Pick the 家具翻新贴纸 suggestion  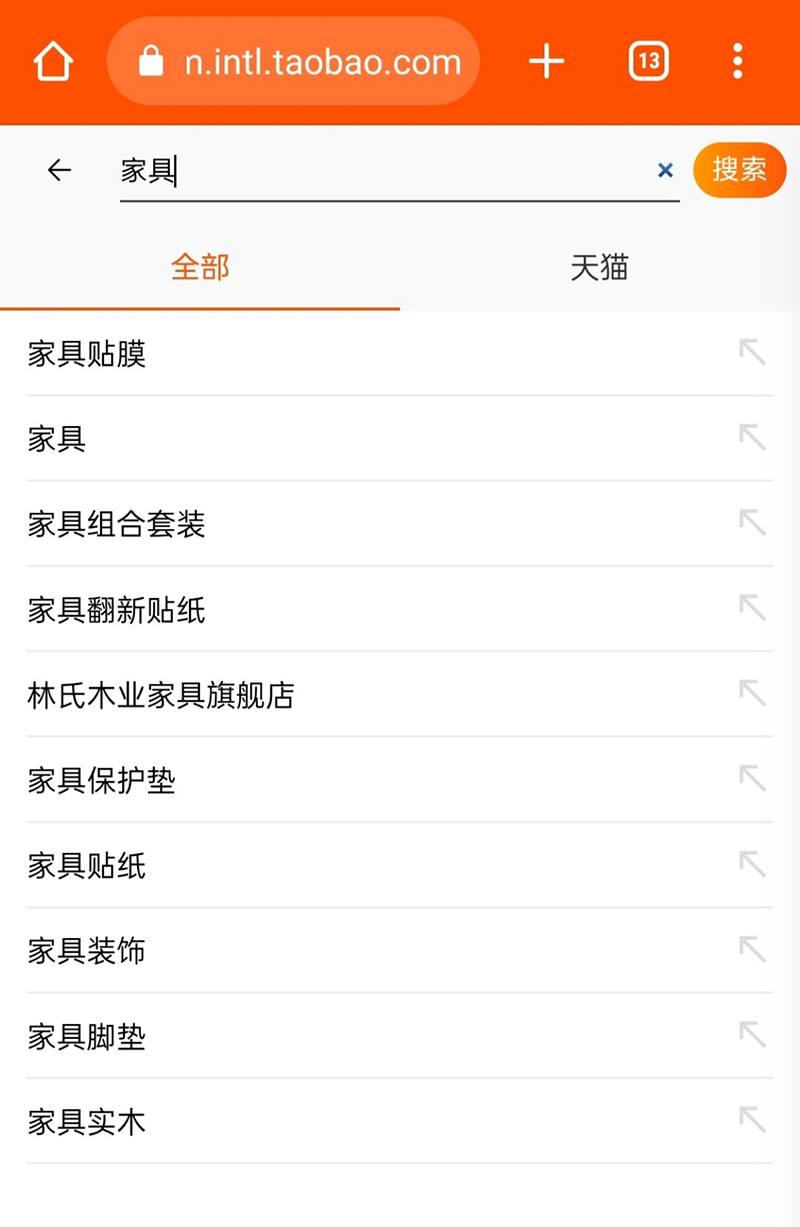(x=116, y=609)
